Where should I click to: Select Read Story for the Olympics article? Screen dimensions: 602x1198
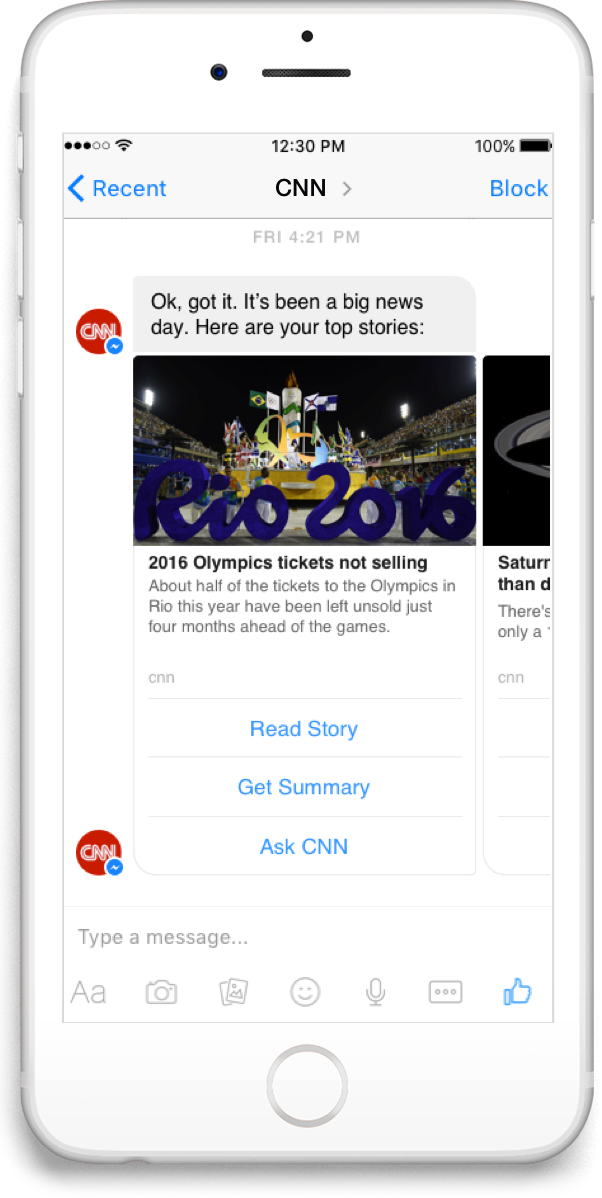(x=304, y=729)
